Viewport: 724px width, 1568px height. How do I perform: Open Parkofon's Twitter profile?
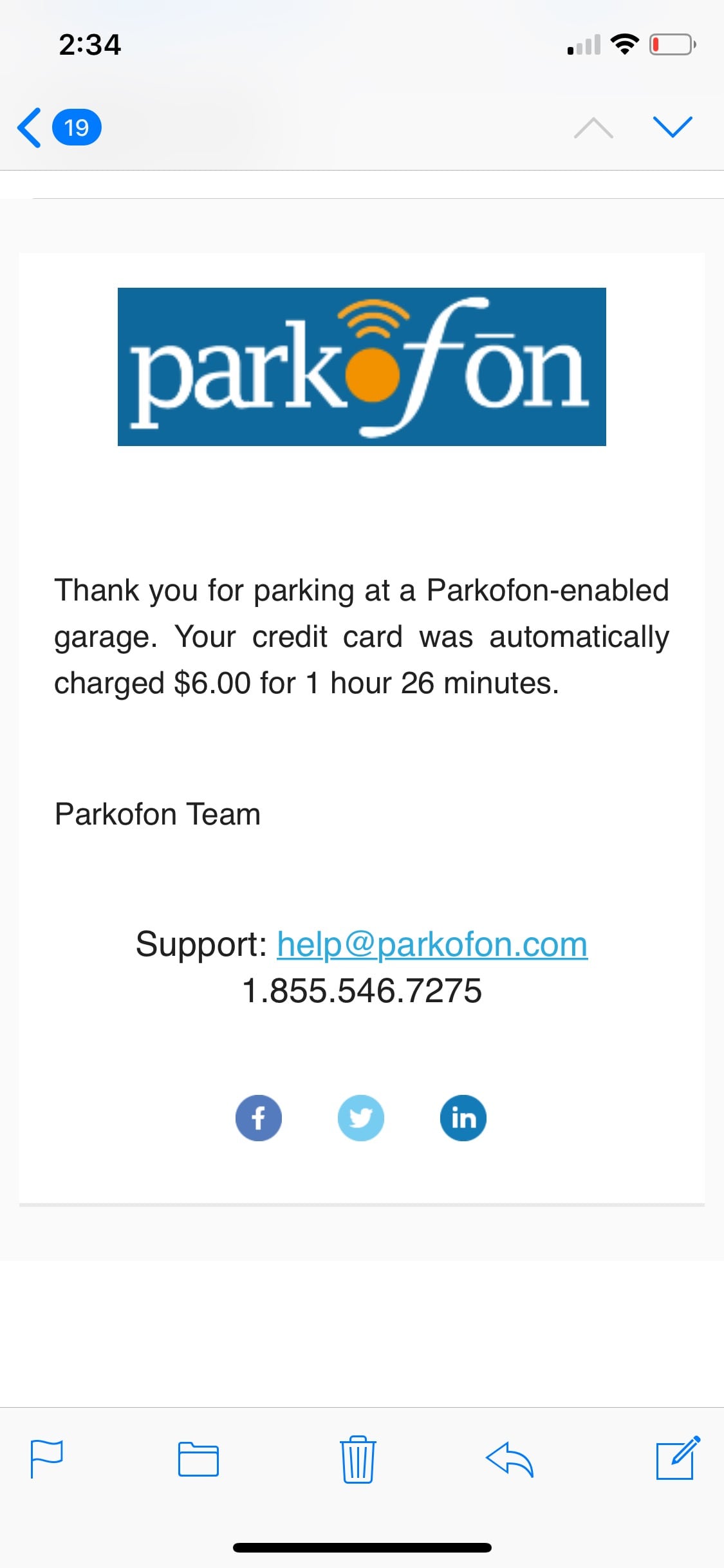pyautogui.click(x=361, y=1118)
